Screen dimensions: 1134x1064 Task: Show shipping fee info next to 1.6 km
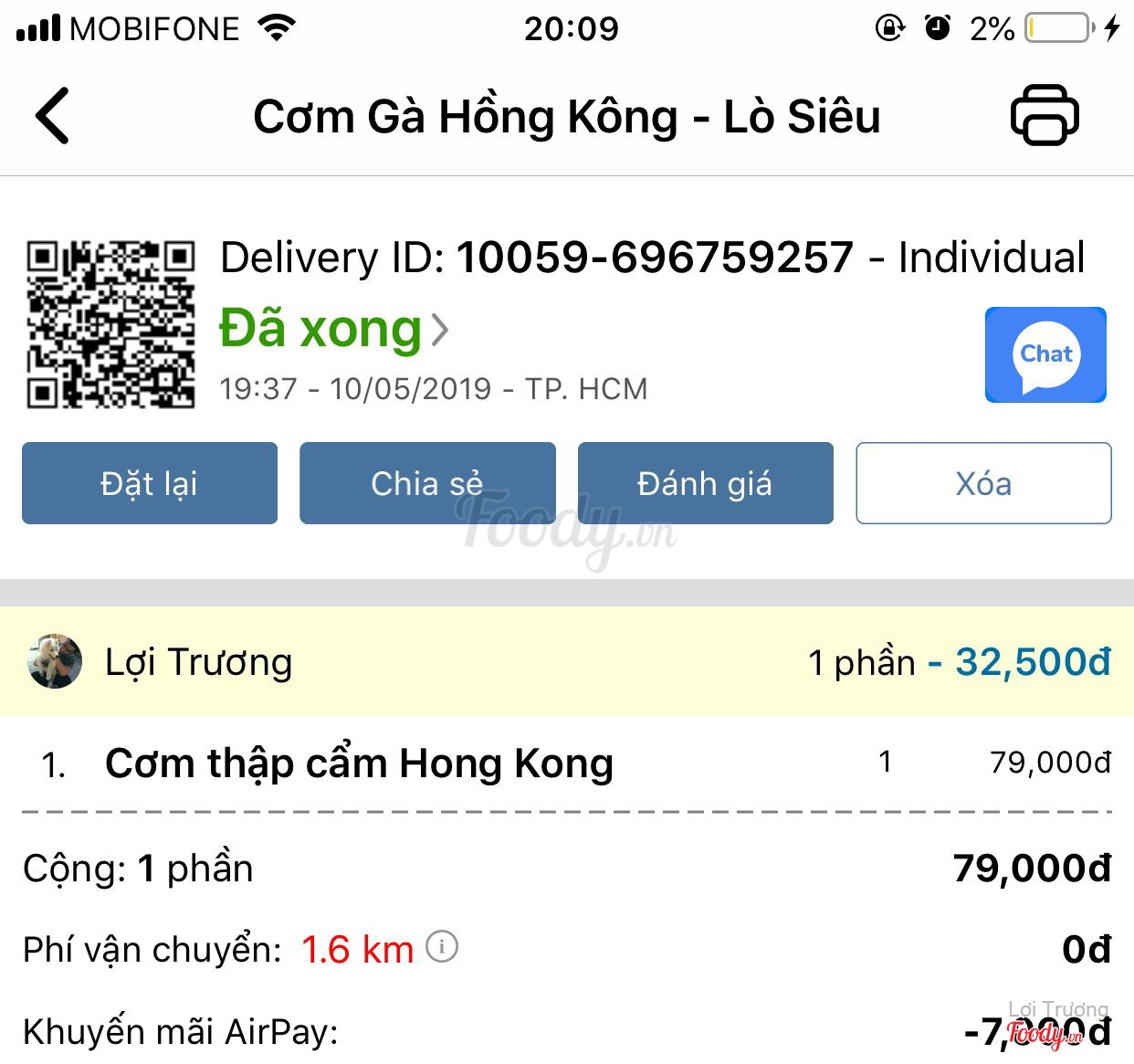442,947
